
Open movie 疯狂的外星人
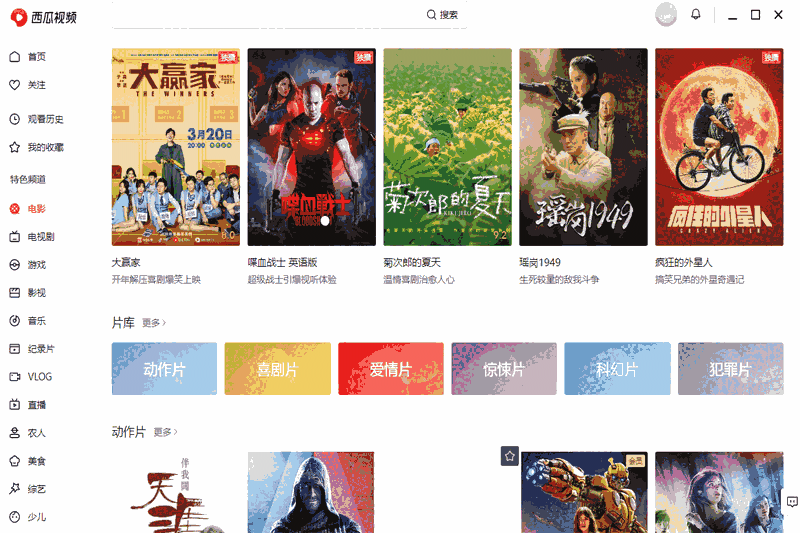(x=719, y=147)
